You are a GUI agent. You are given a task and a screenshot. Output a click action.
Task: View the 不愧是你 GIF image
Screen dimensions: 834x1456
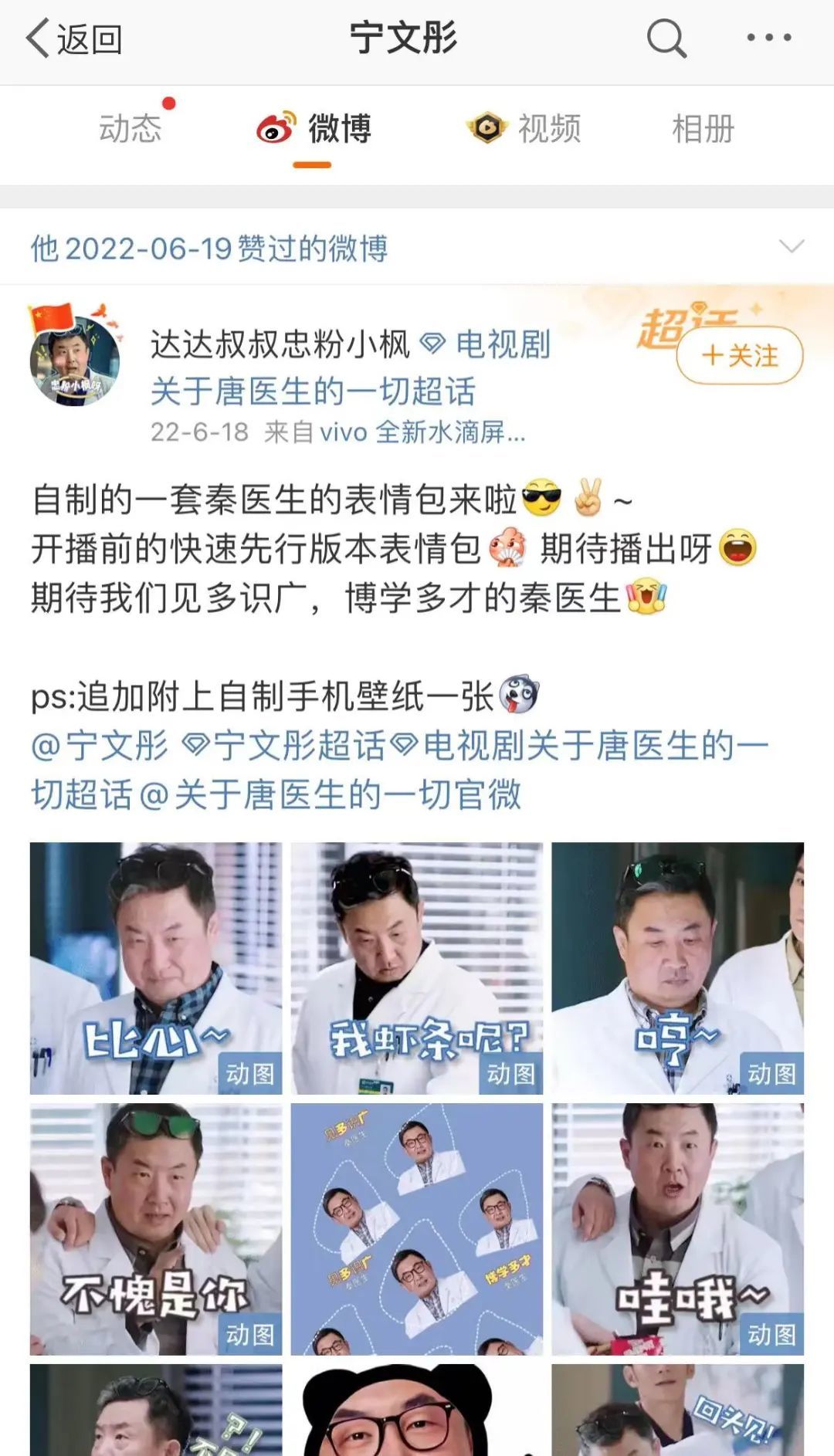point(156,1228)
